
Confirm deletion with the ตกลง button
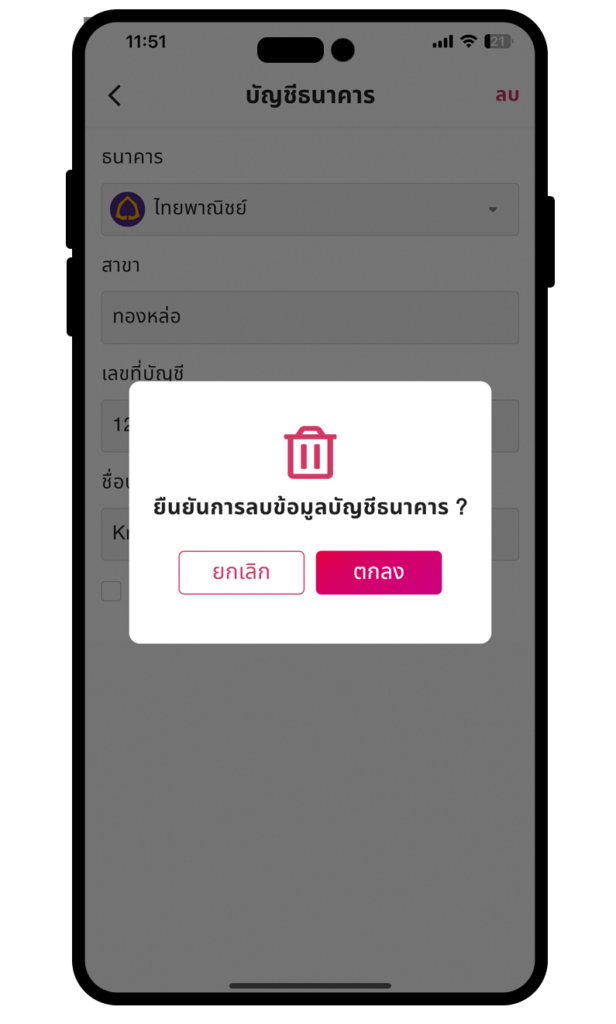[378, 573]
